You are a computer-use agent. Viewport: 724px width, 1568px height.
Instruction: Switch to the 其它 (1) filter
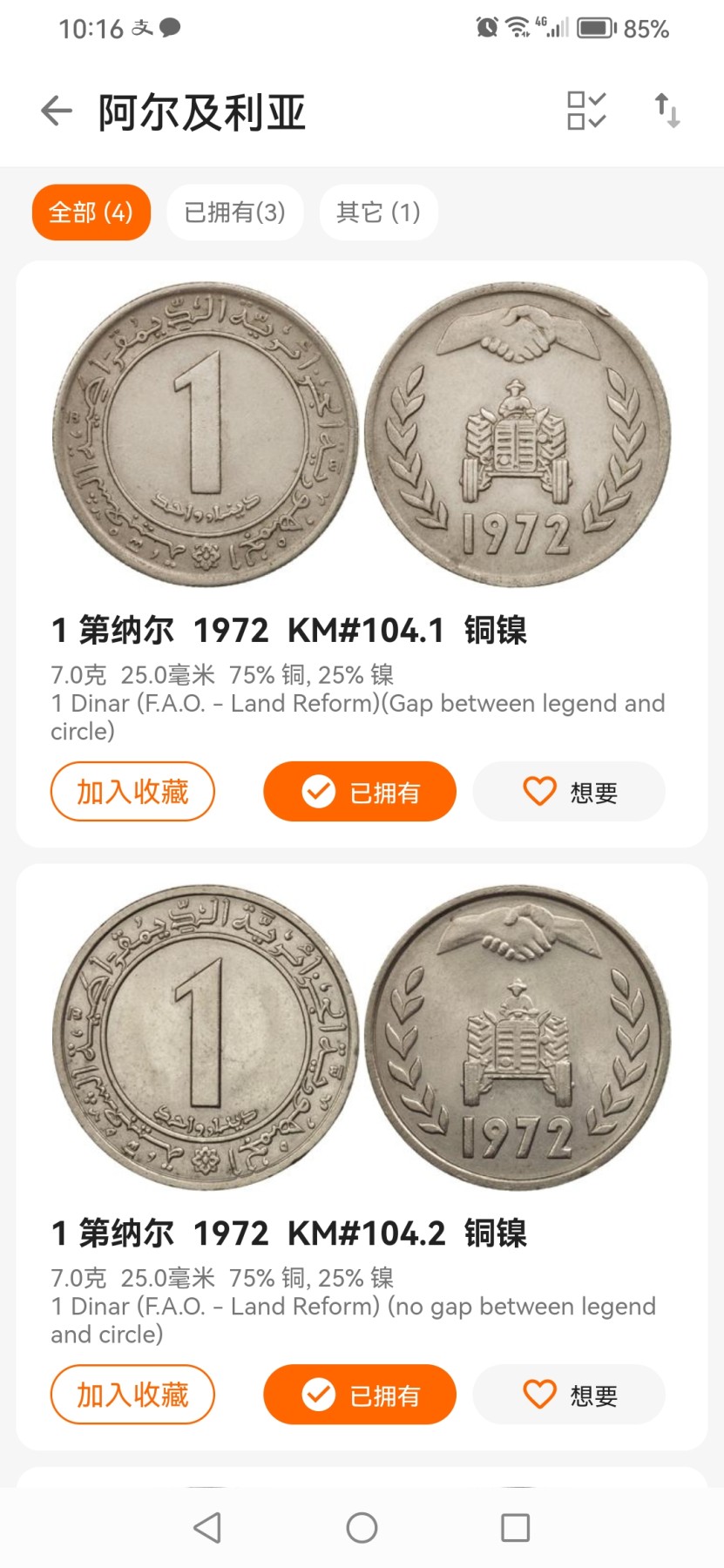pyautogui.click(x=378, y=212)
